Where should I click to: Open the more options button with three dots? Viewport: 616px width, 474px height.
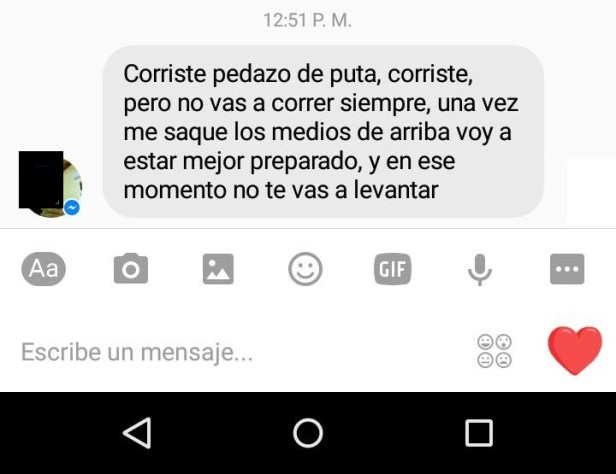[x=567, y=268]
